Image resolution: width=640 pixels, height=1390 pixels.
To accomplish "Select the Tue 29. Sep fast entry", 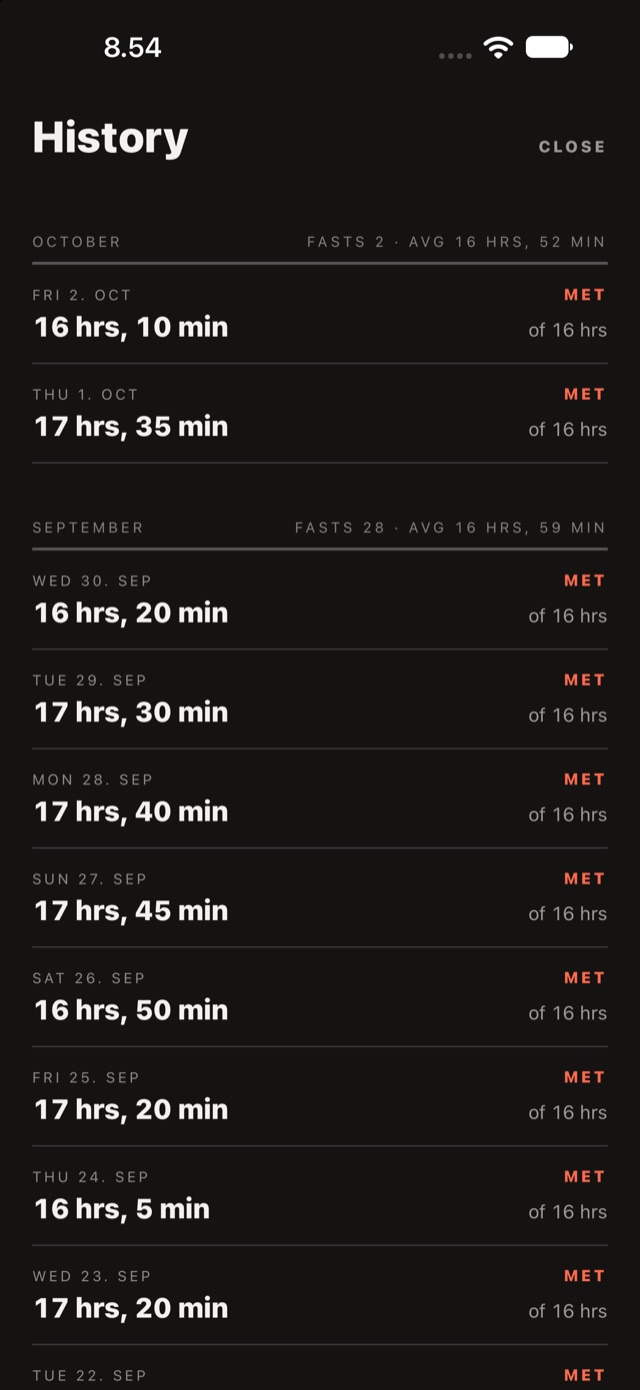I will tap(320, 698).
